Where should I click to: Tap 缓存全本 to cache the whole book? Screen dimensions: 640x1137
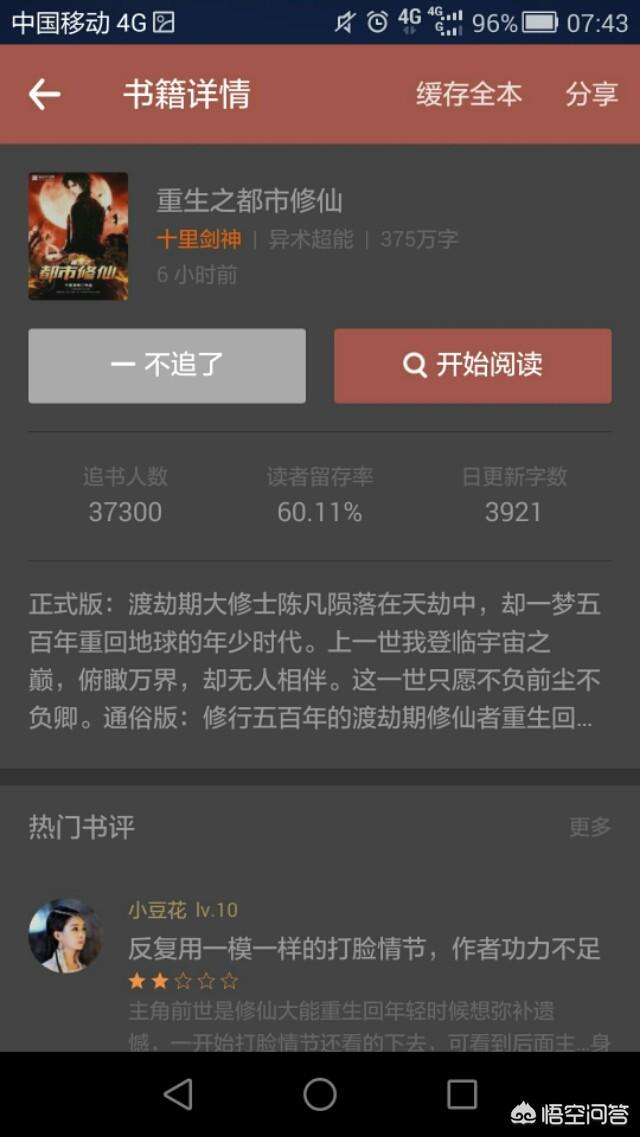(x=468, y=94)
